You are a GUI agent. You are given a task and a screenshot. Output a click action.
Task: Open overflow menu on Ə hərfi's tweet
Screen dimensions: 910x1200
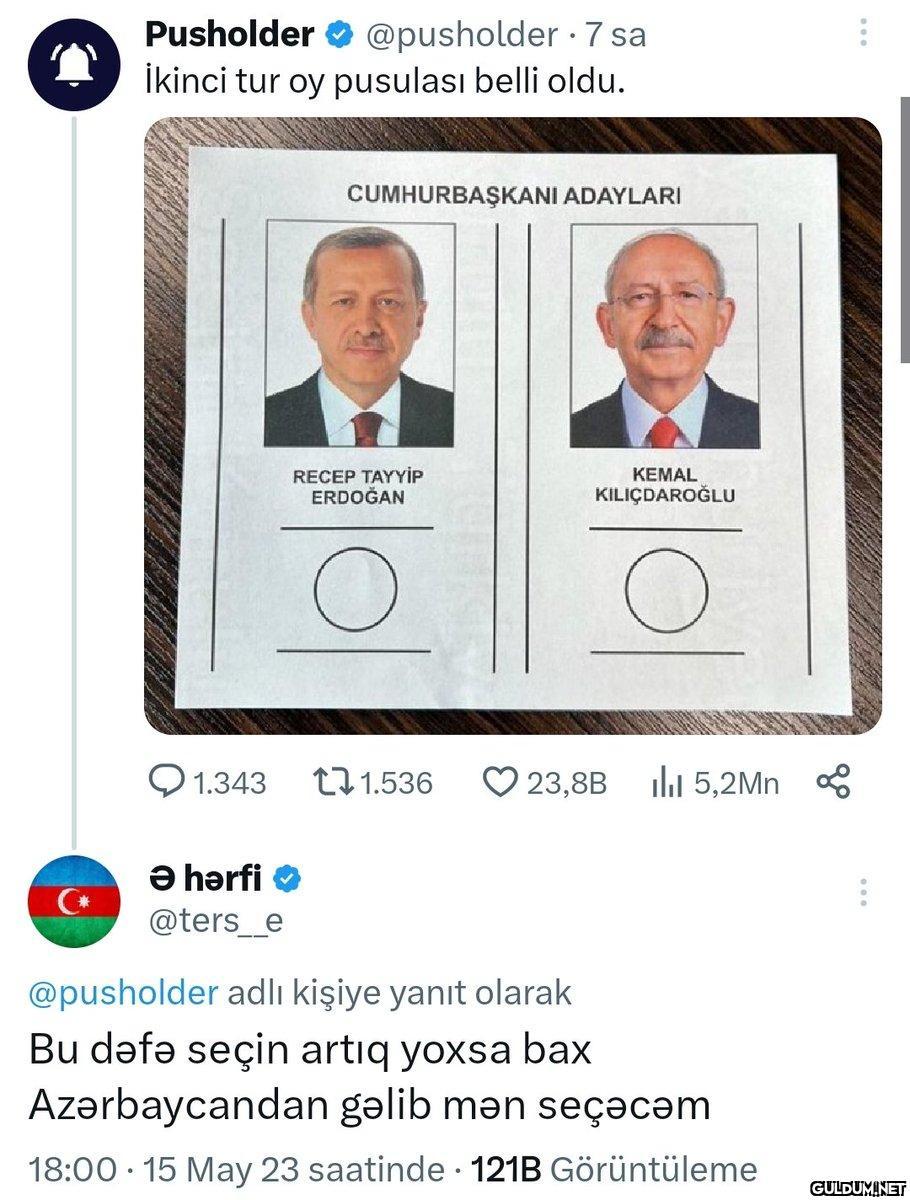[x=863, y=892]
